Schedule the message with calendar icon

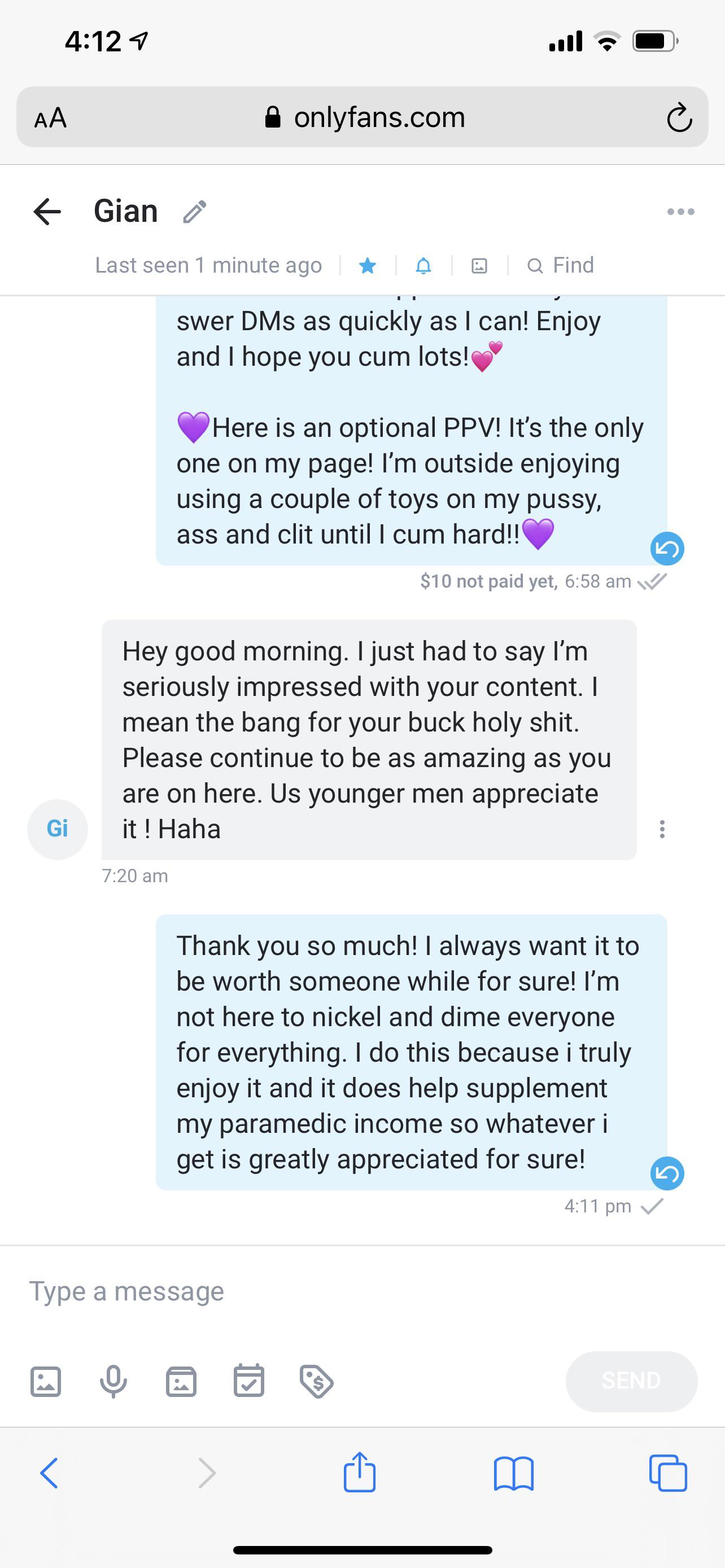(x=249, y=1381)
